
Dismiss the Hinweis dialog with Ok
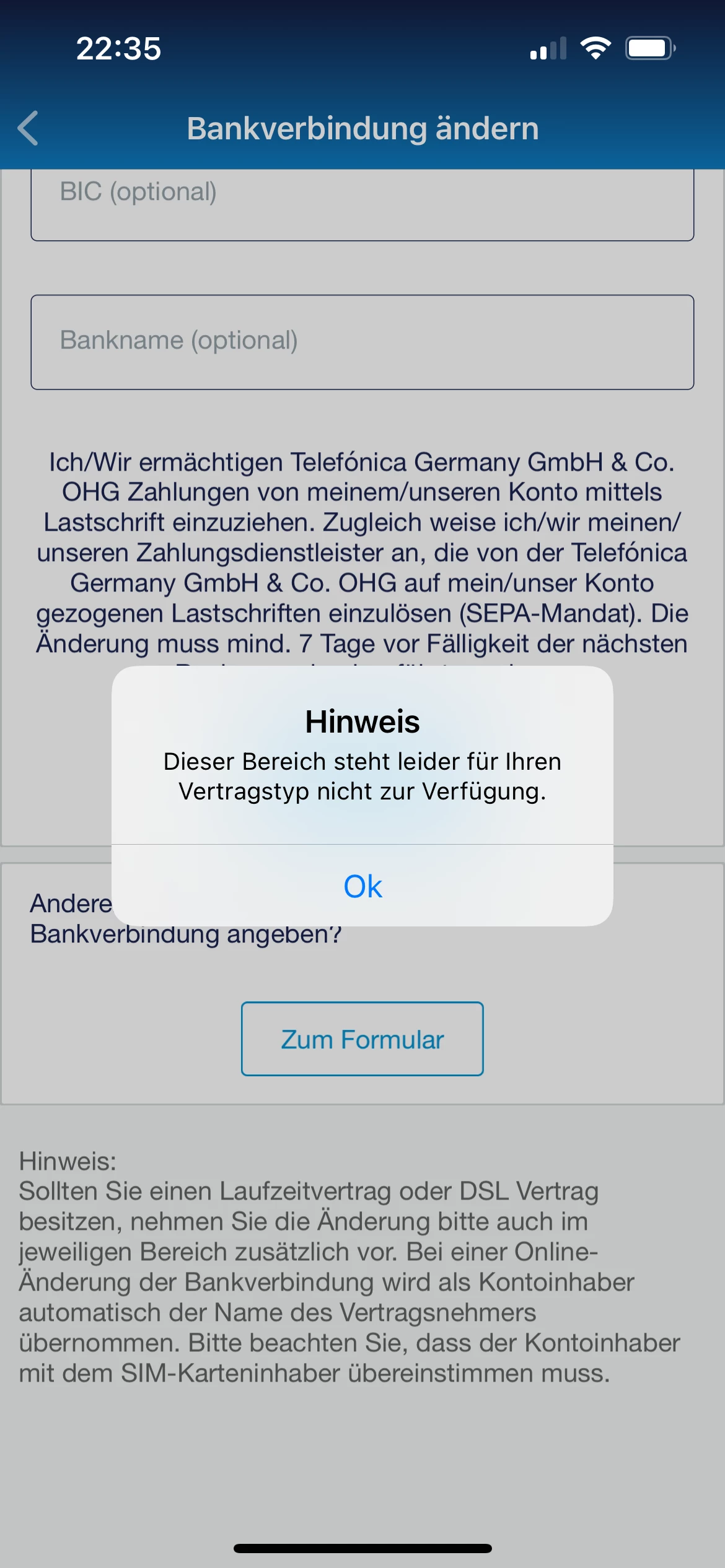[x=362, y=886]
